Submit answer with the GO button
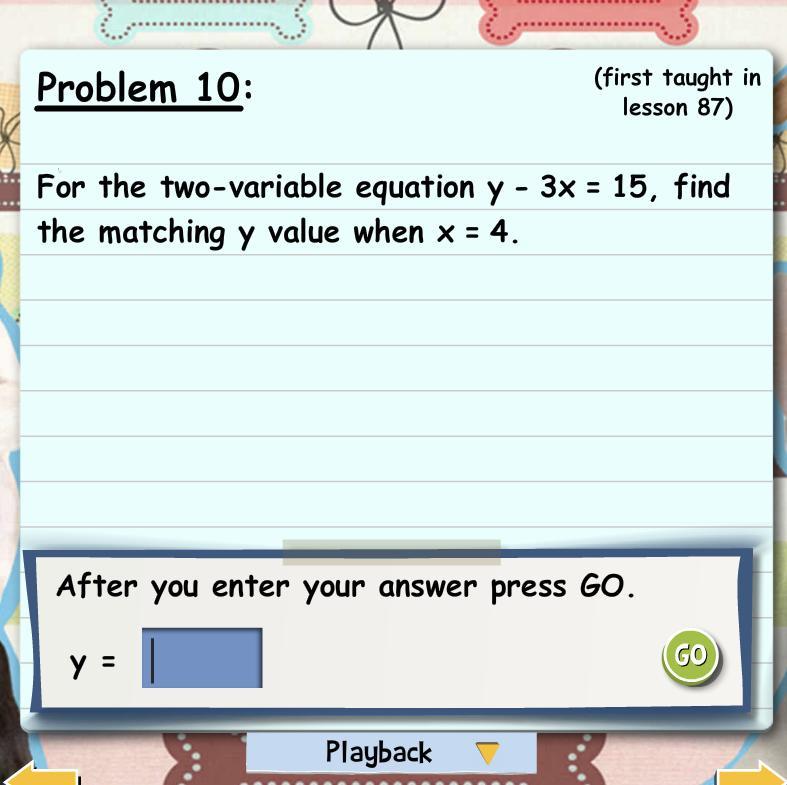 [x=690, y=656]
